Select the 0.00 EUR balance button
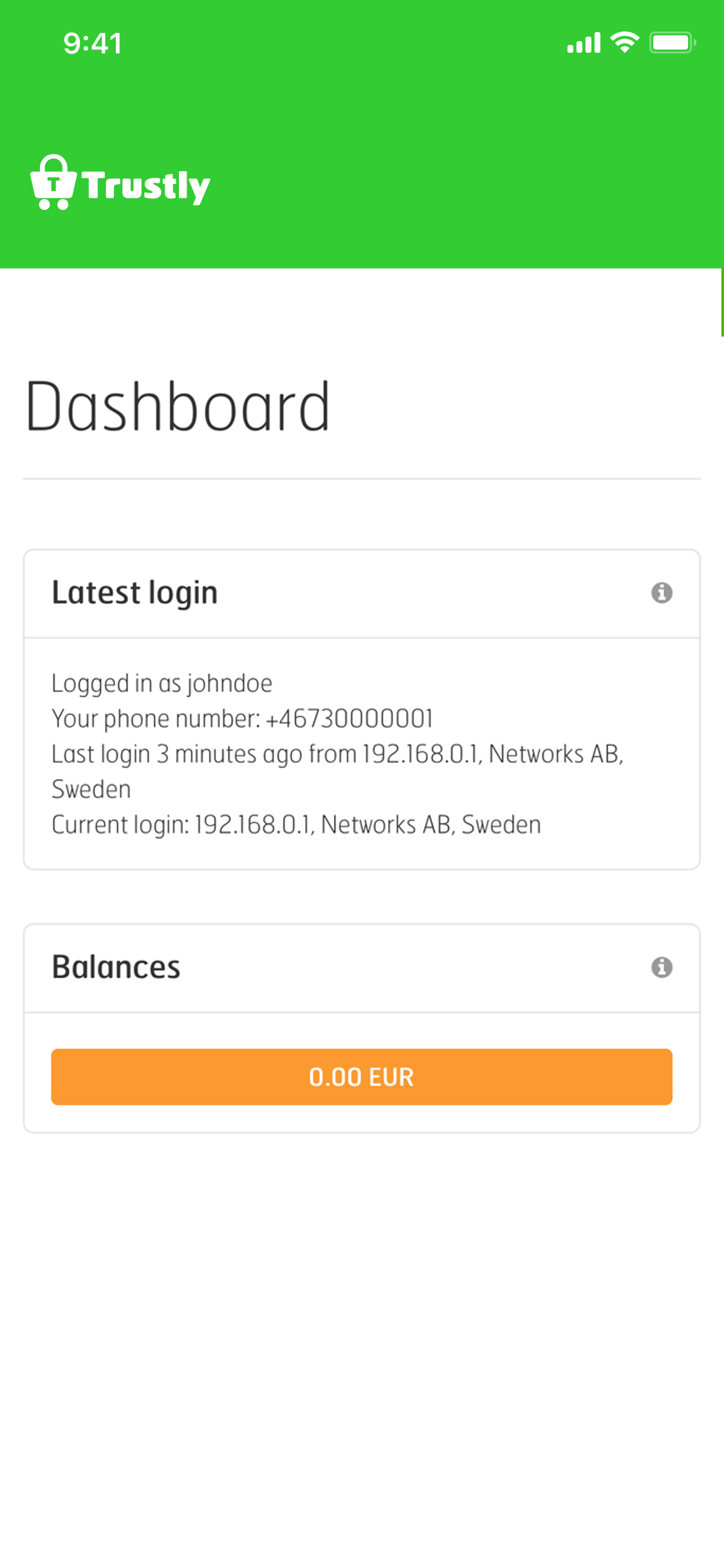 tap(362, 1077)
